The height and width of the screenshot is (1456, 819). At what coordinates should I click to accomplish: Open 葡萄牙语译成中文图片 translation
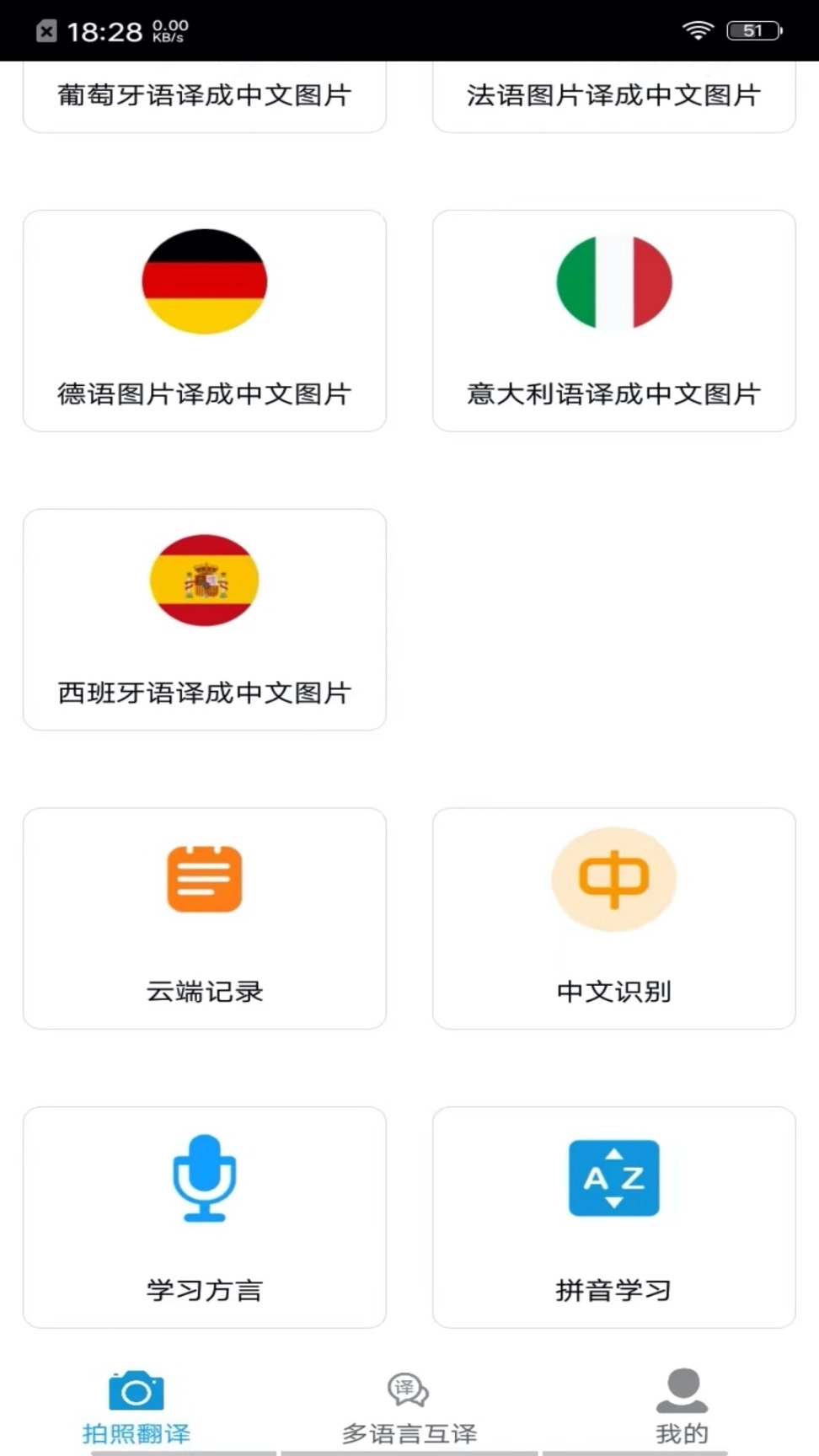click(204, 95)
